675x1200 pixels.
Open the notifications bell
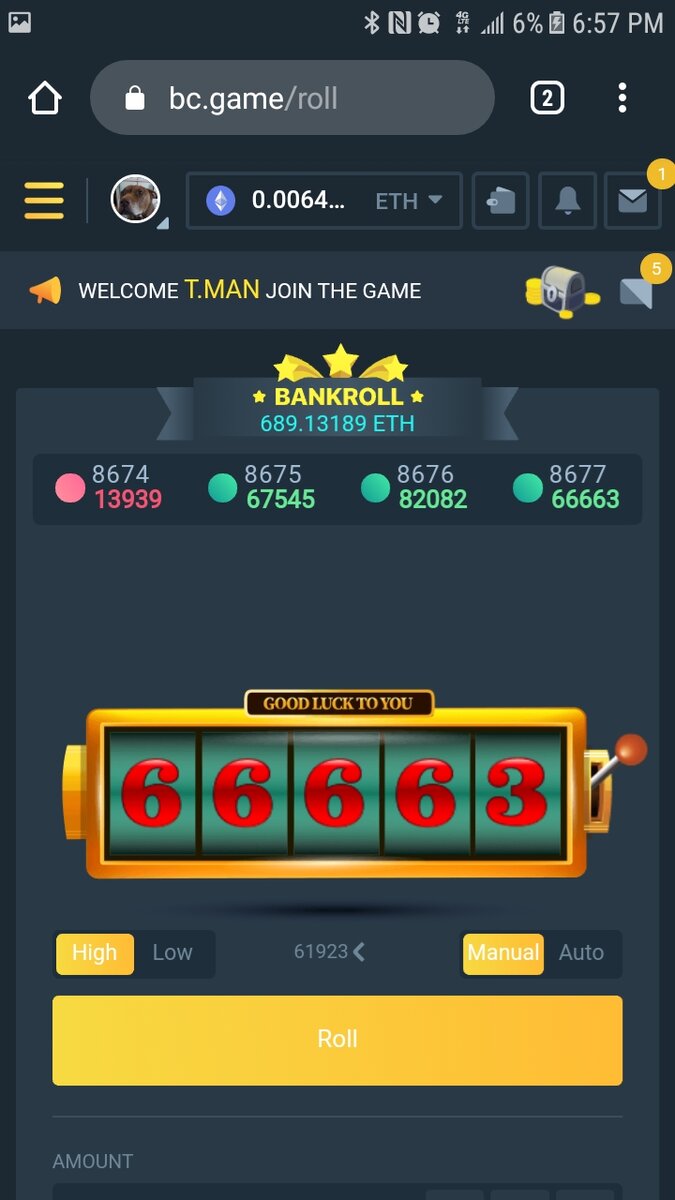(567, 201)
